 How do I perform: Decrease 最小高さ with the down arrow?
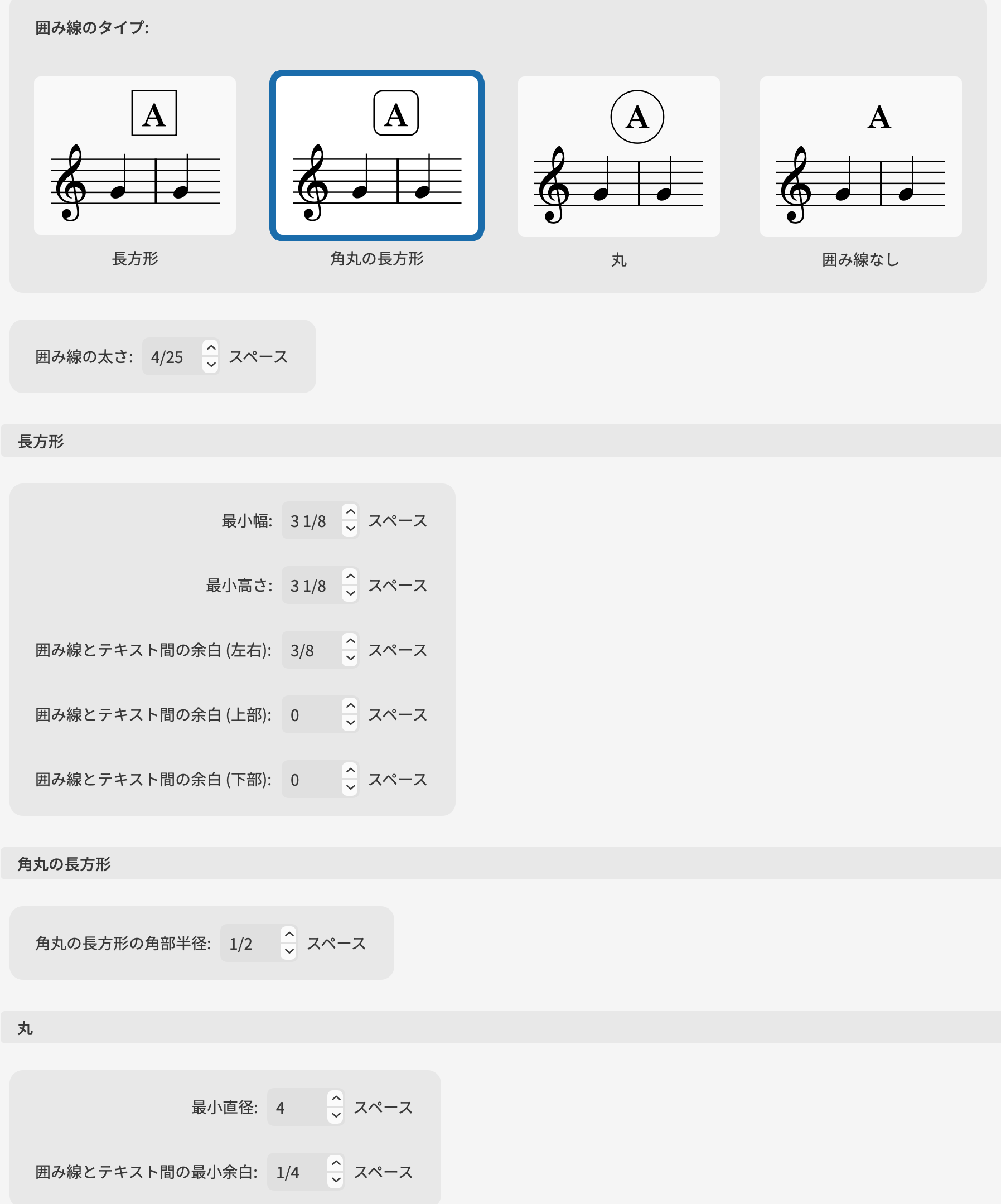[350, 593]
